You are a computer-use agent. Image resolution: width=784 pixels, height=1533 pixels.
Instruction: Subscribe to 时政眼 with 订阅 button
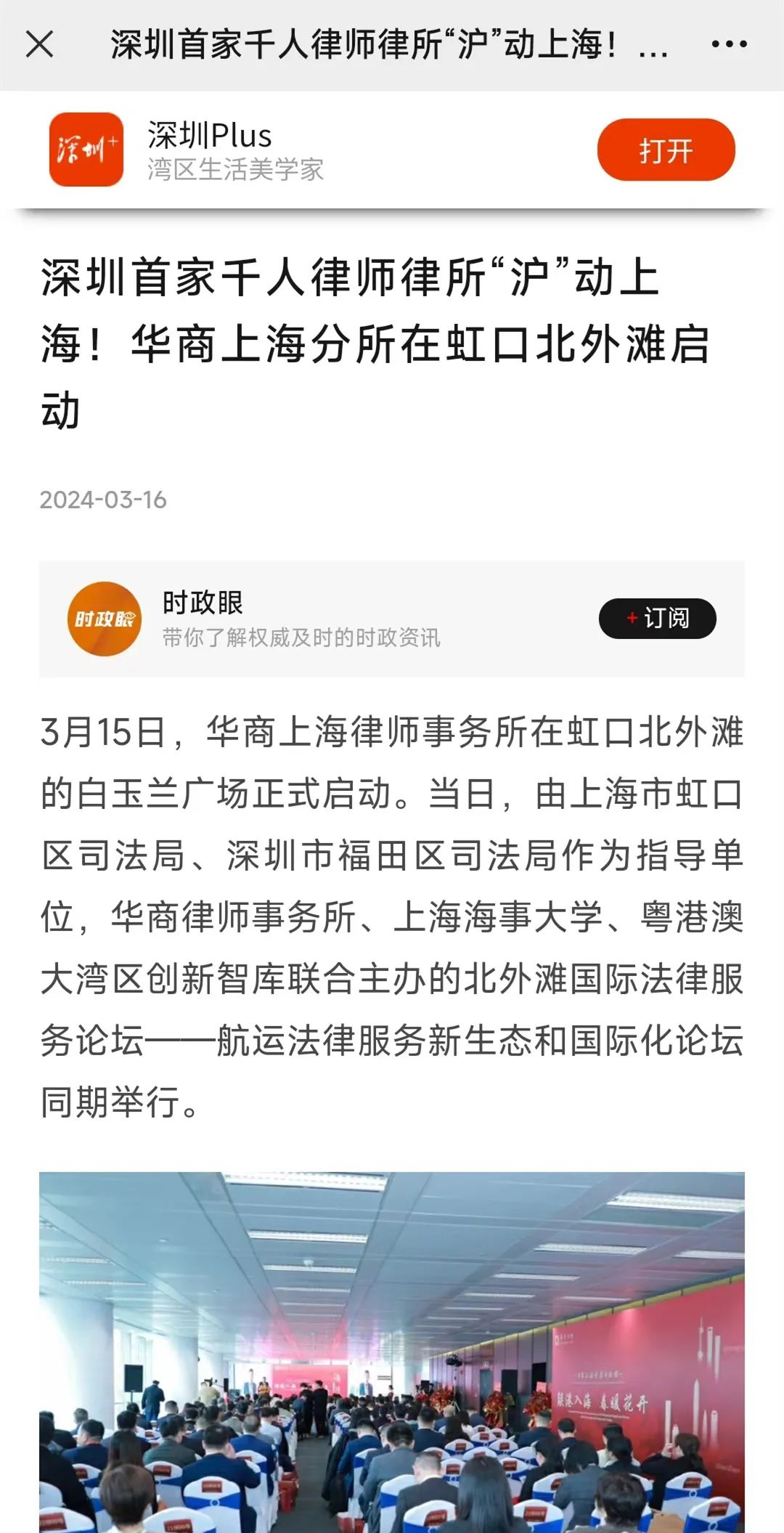pyautogui.click(x=657, y=618)
